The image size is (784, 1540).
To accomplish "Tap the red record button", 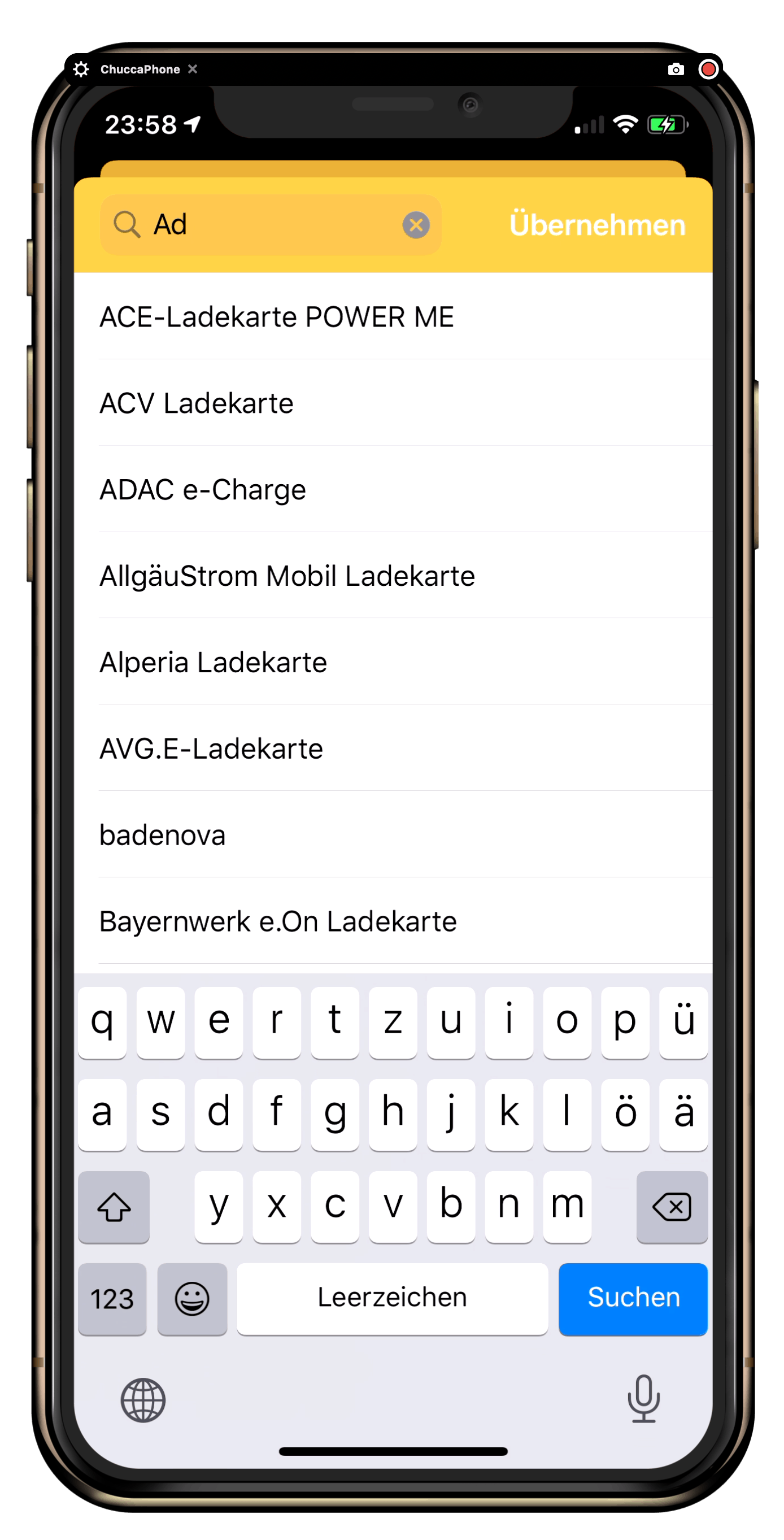I will pyautogui.click(x=708, y=69).
